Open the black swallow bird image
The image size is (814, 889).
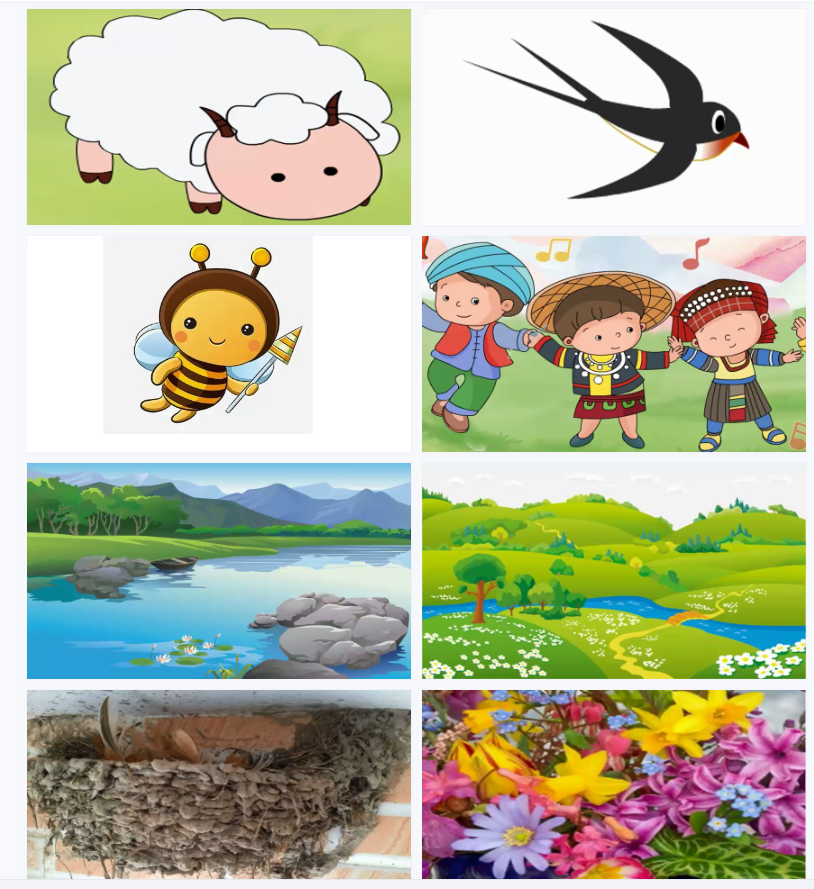[x=613, y=117]
